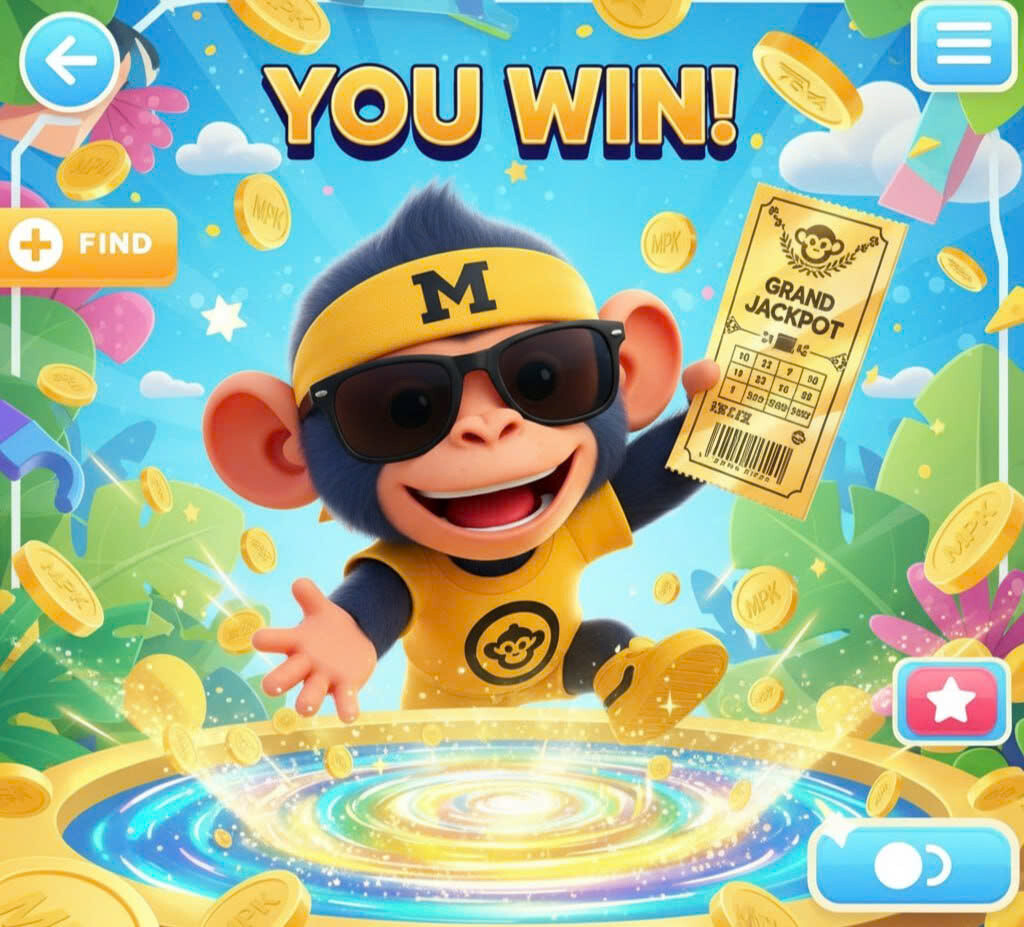
Task: Tap the orange FIND button
Action: pyautogui.click(x=88, y=244)
